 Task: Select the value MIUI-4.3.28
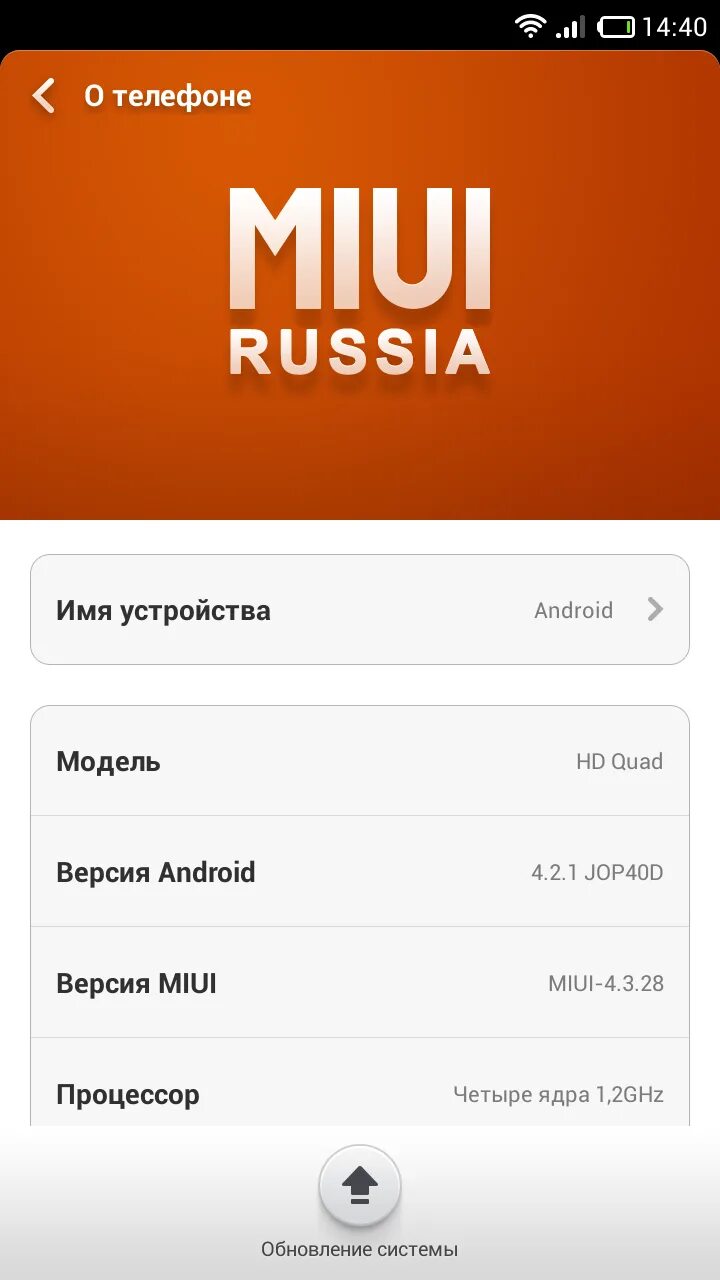point(606,983)
